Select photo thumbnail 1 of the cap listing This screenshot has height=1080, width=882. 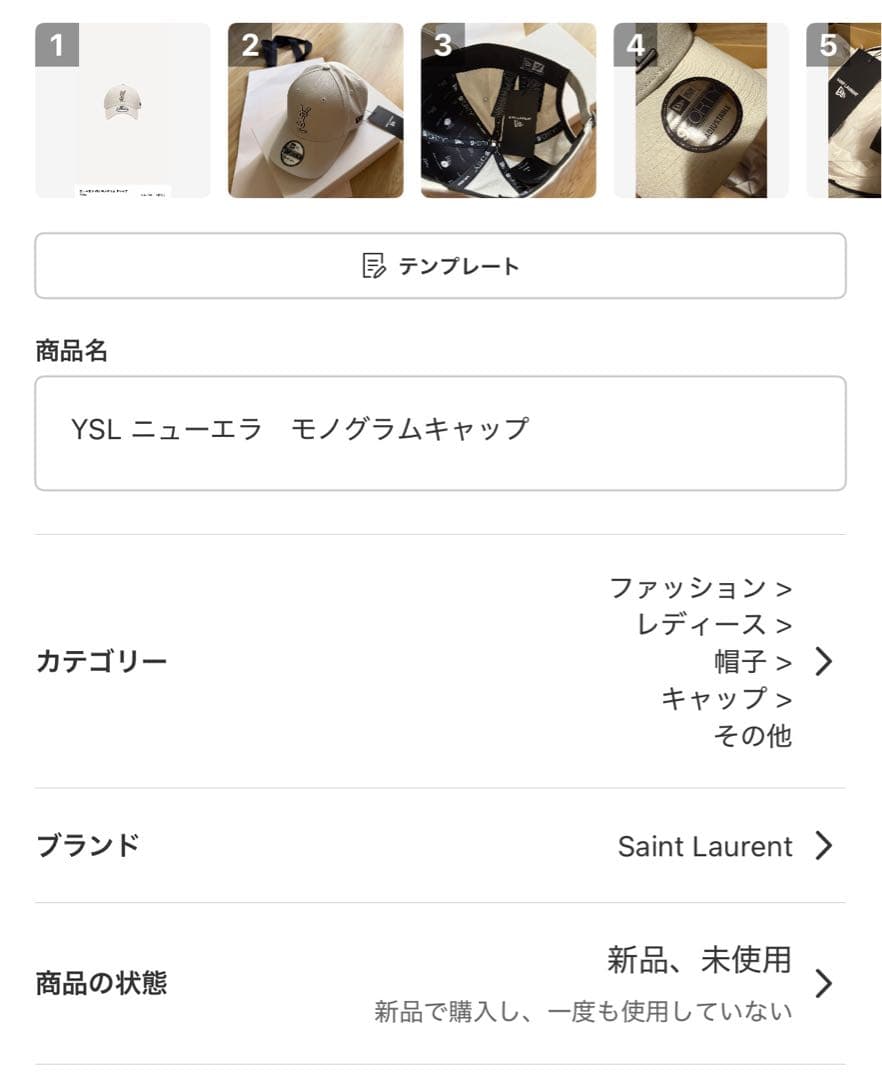click(x=122, y=107)
